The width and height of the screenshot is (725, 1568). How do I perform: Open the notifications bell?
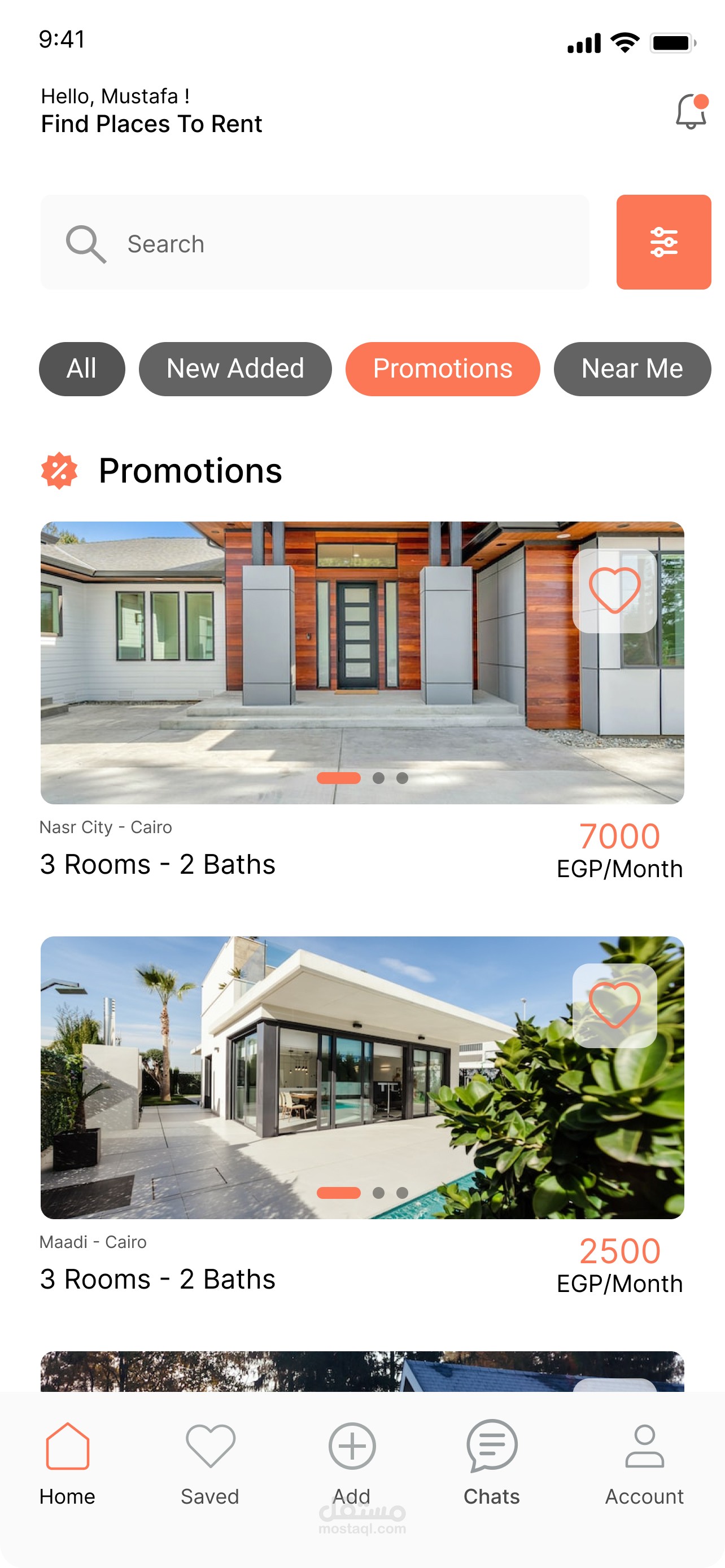point(691,112)
